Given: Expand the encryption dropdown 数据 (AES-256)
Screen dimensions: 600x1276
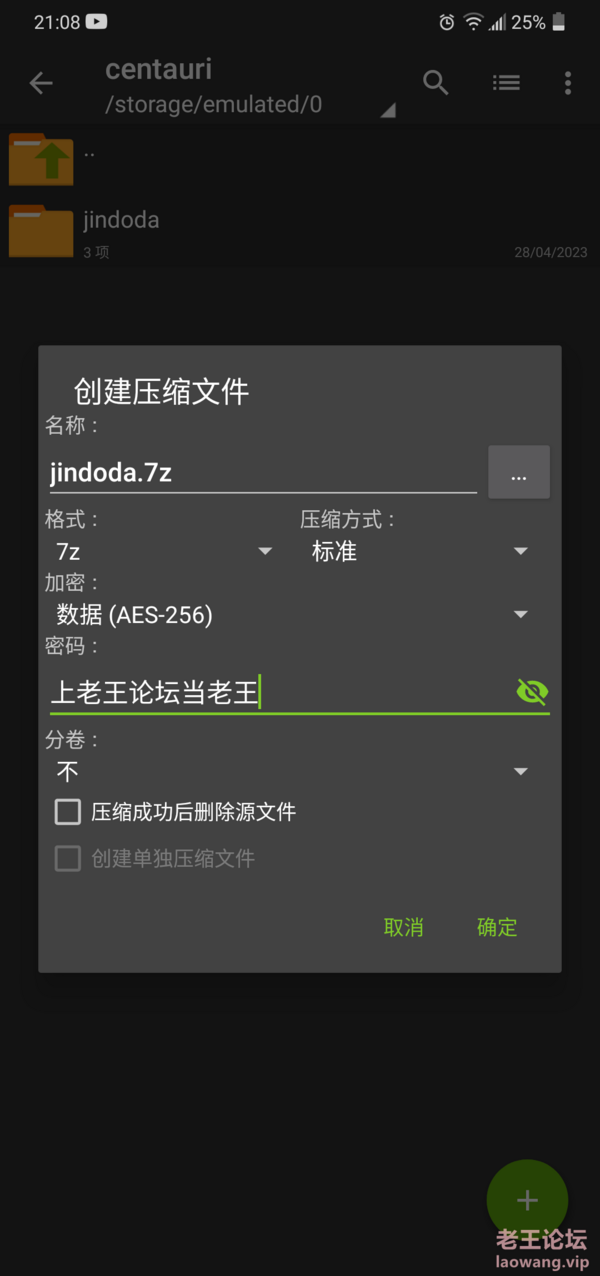Looking at the screenshot, I should [x=292, y=614].
